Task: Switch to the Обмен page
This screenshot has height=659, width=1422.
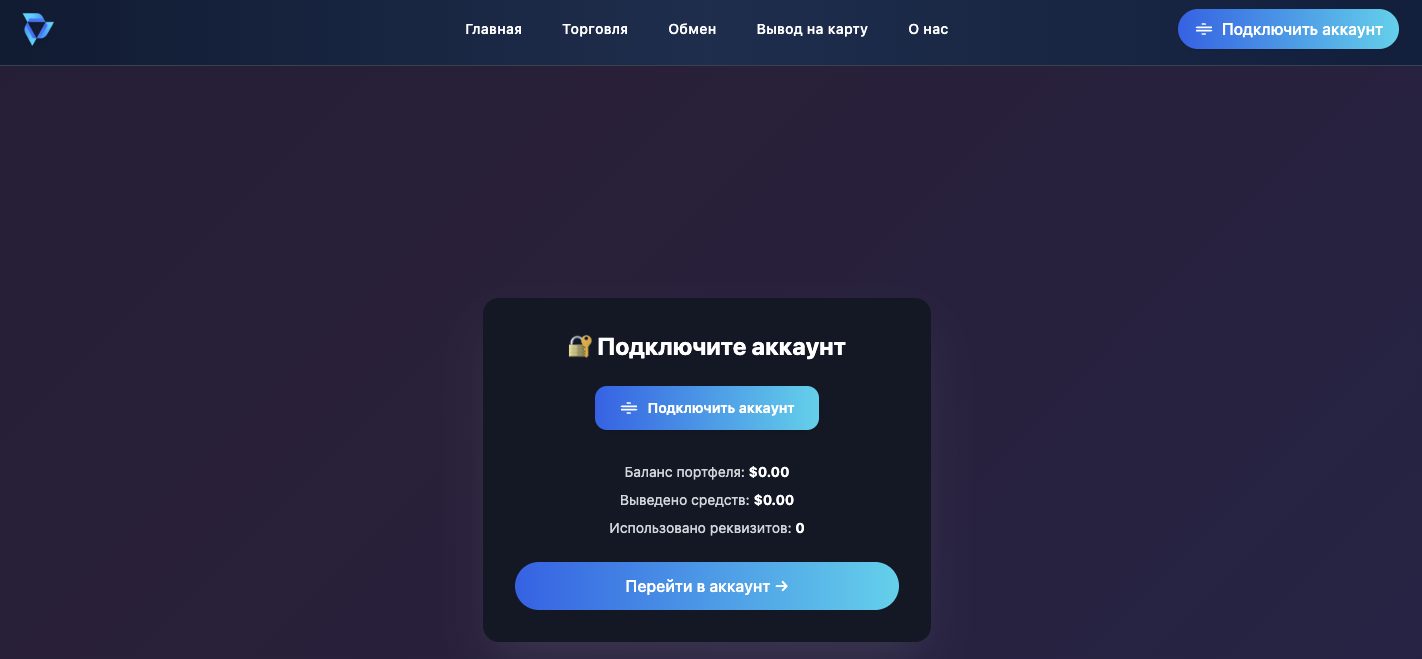Action: [692, 29]
